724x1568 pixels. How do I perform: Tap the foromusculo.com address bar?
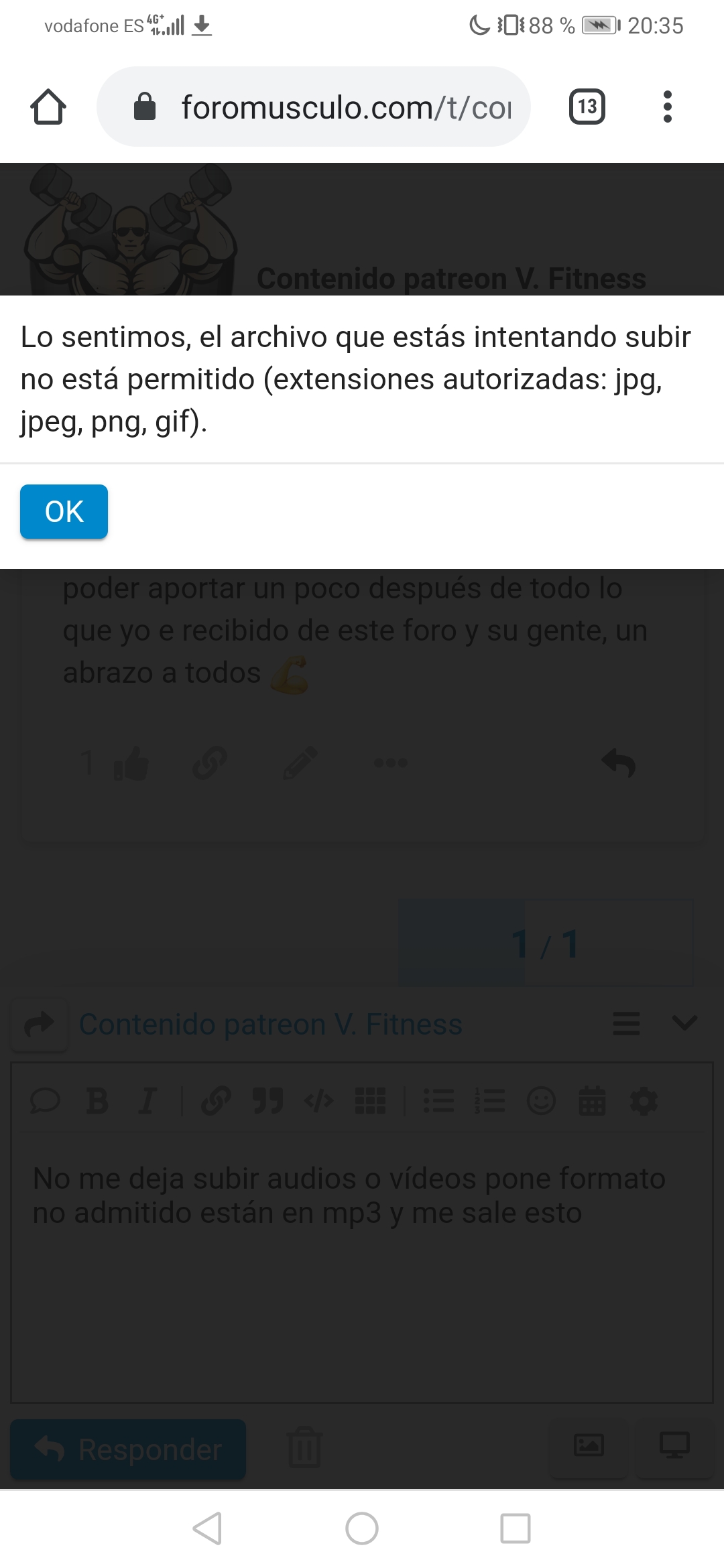click(314, 107)
